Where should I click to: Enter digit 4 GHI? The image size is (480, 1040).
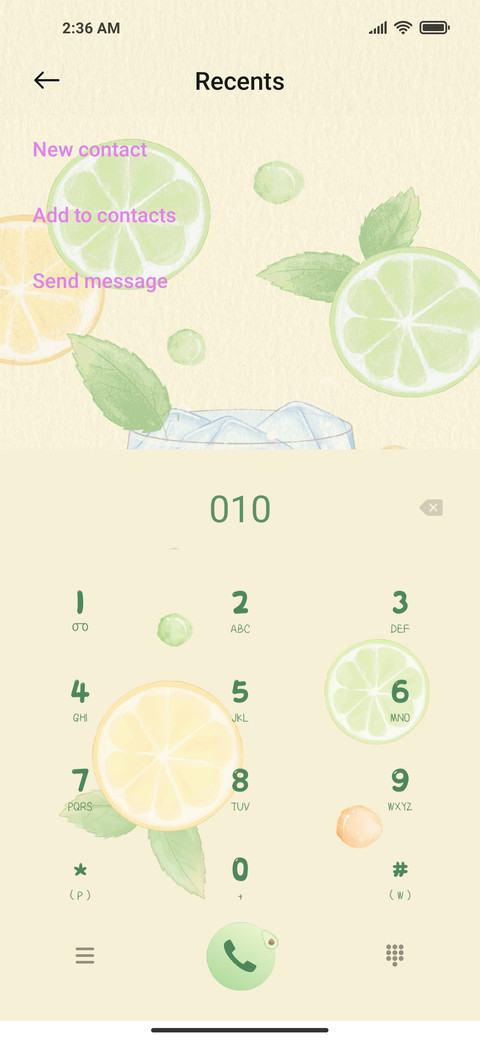80,700
